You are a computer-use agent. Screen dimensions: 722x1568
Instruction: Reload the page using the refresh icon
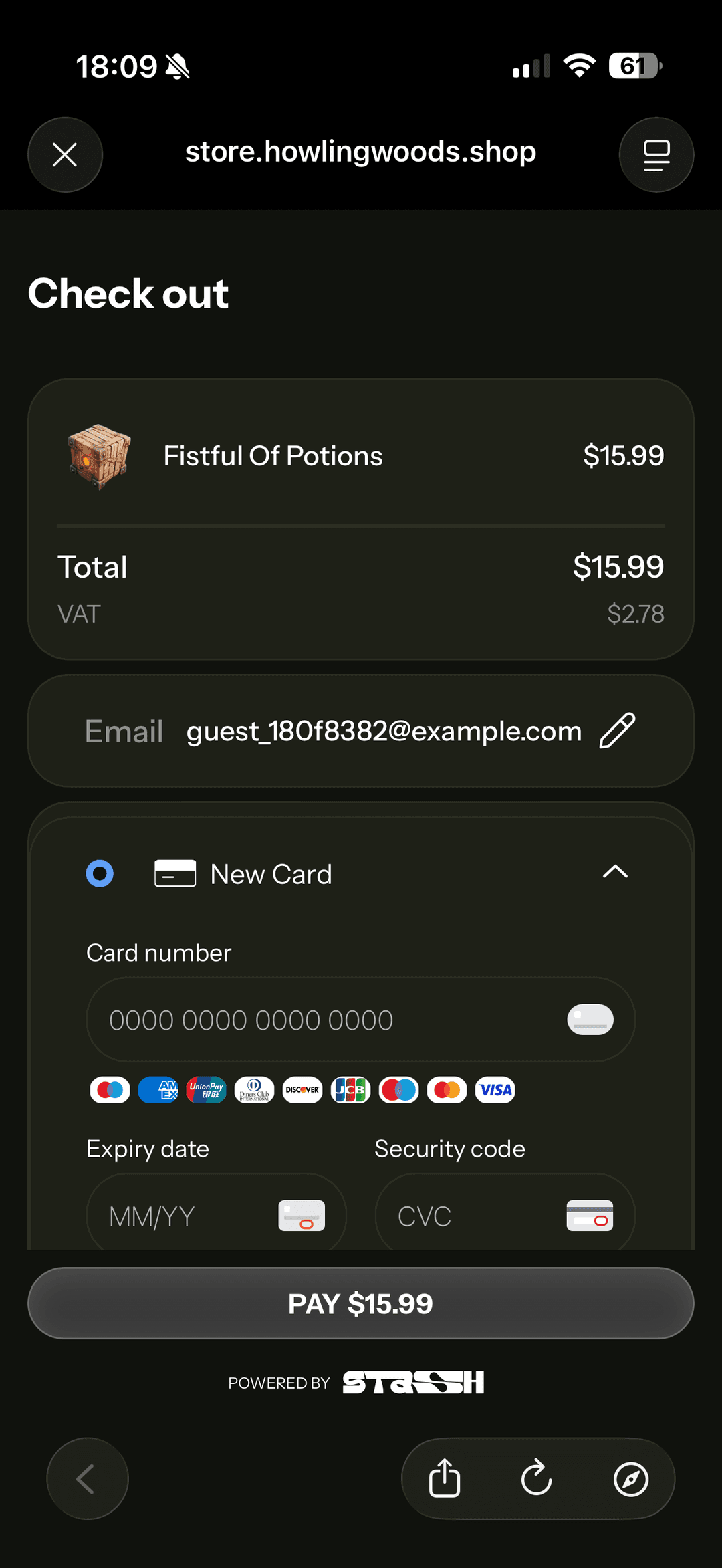click(x=537, y=1479)
